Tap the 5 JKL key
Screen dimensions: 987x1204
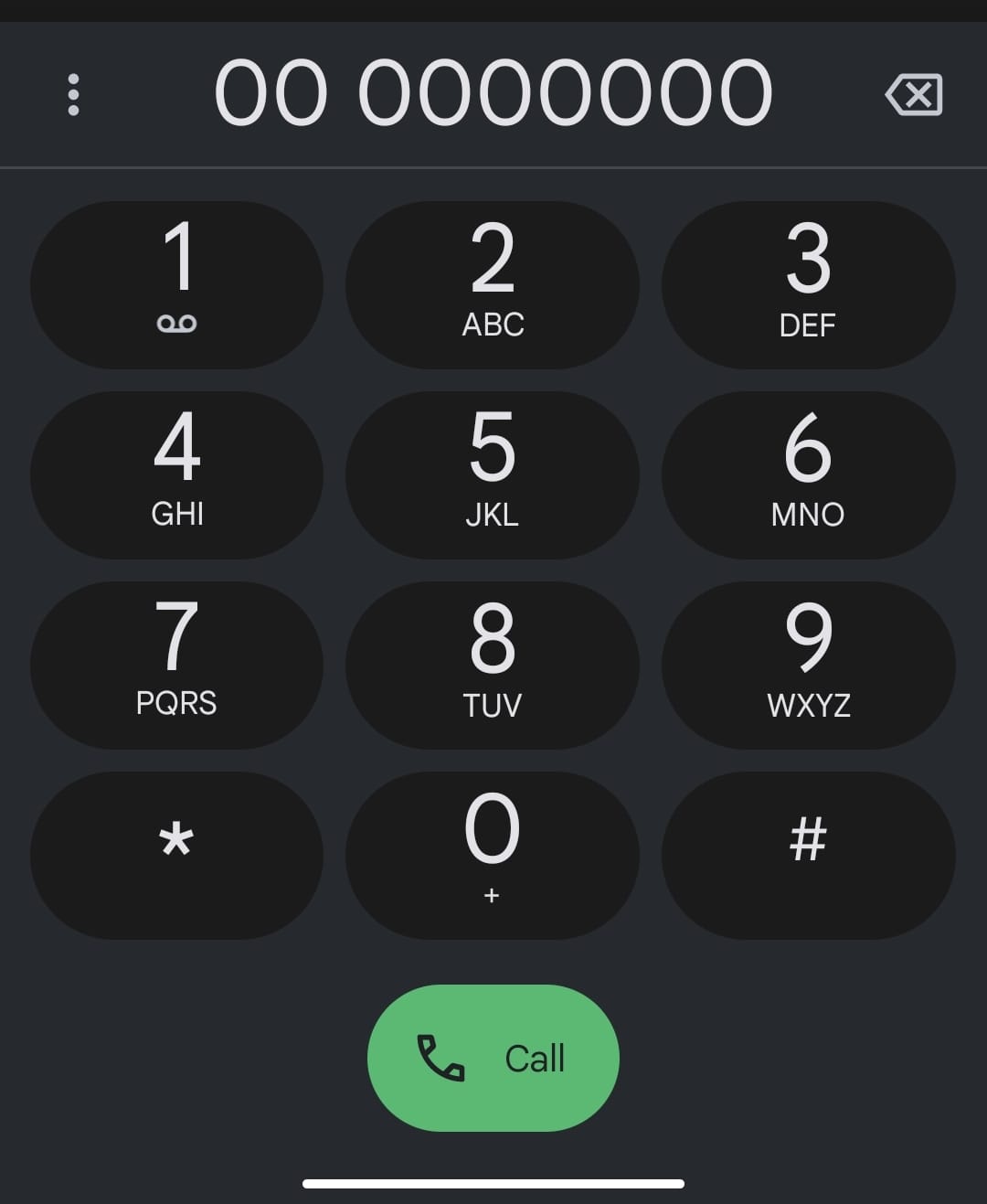click(x=493, y=475)
